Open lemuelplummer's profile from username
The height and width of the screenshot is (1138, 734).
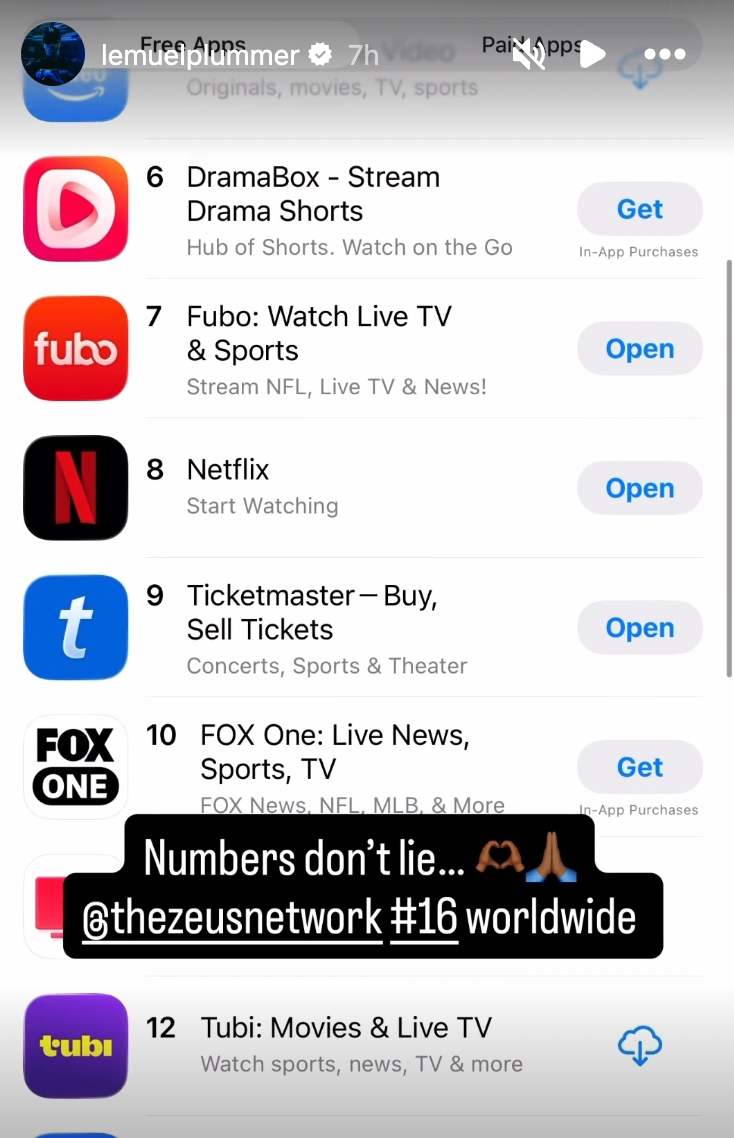point(200,55)
